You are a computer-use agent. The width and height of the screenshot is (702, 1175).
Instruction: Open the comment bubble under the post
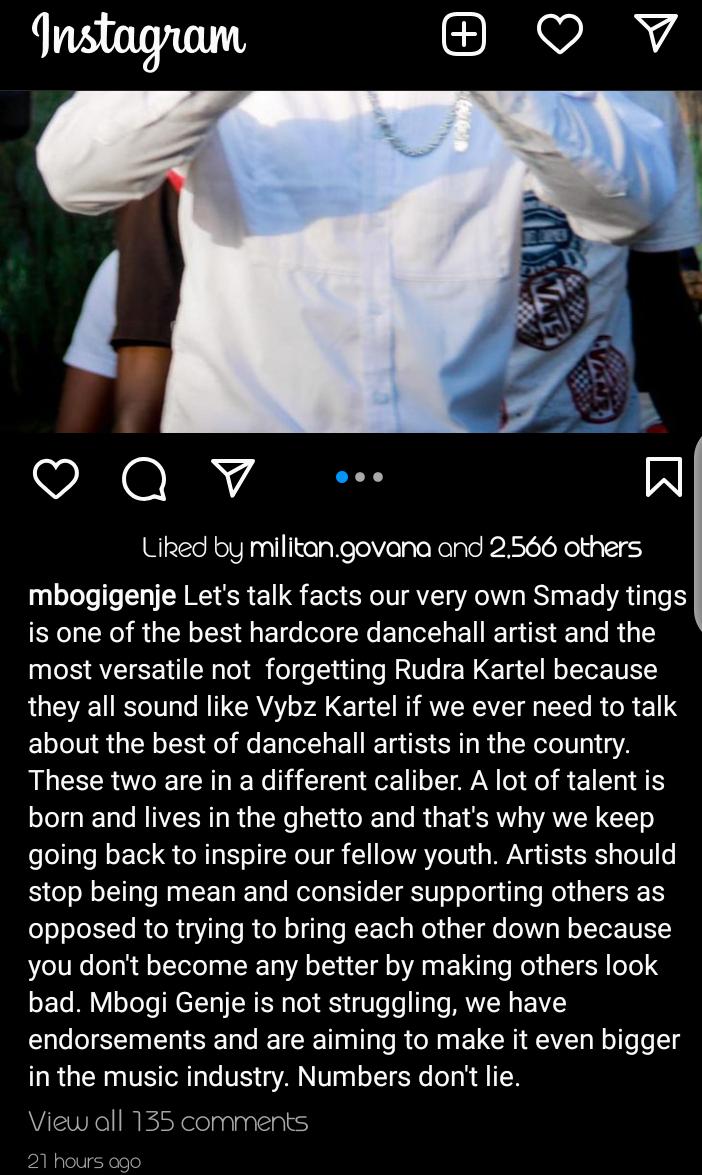point(144,478)
